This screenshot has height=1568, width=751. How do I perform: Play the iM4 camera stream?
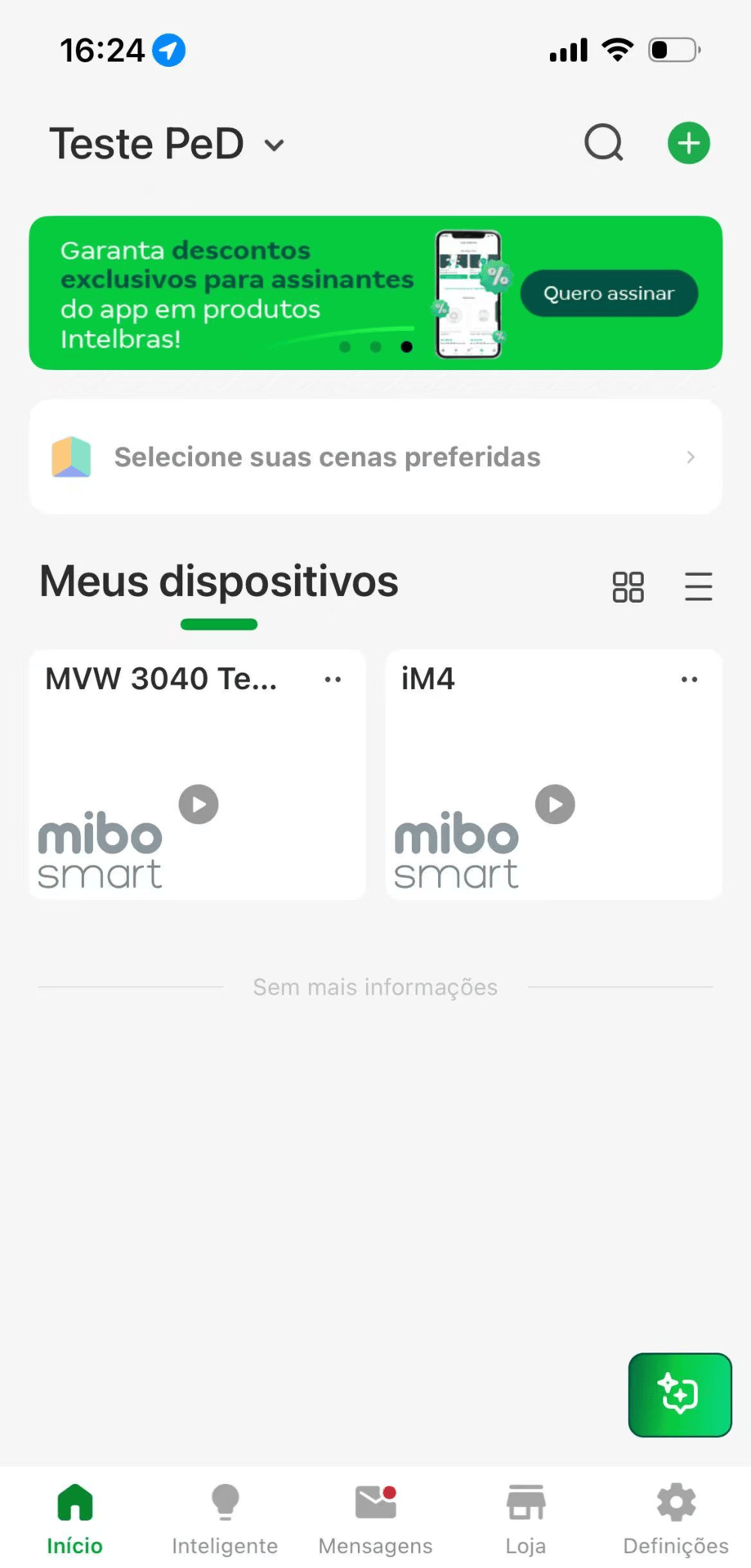pyautogui.click(x=554, y=804)
